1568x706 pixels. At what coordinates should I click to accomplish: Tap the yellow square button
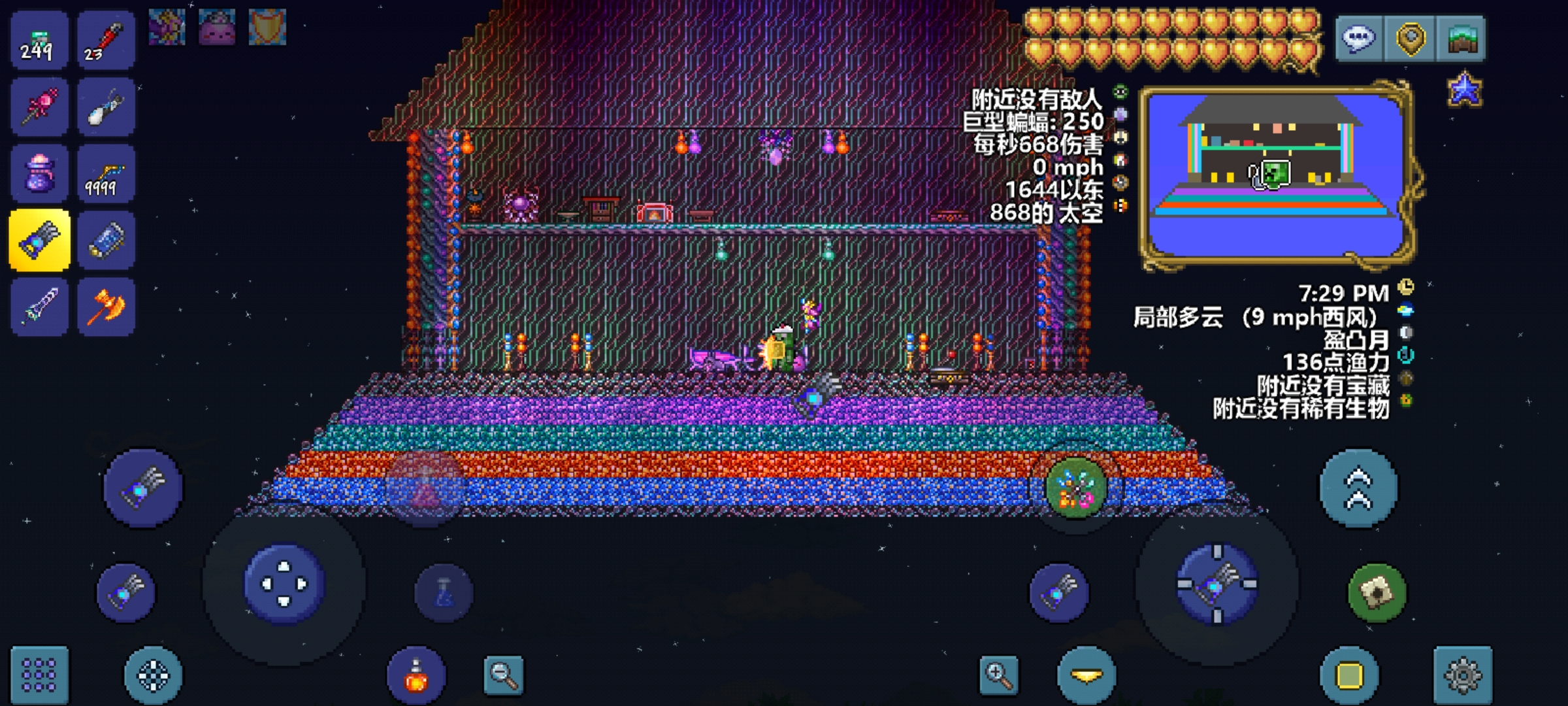1350,675
